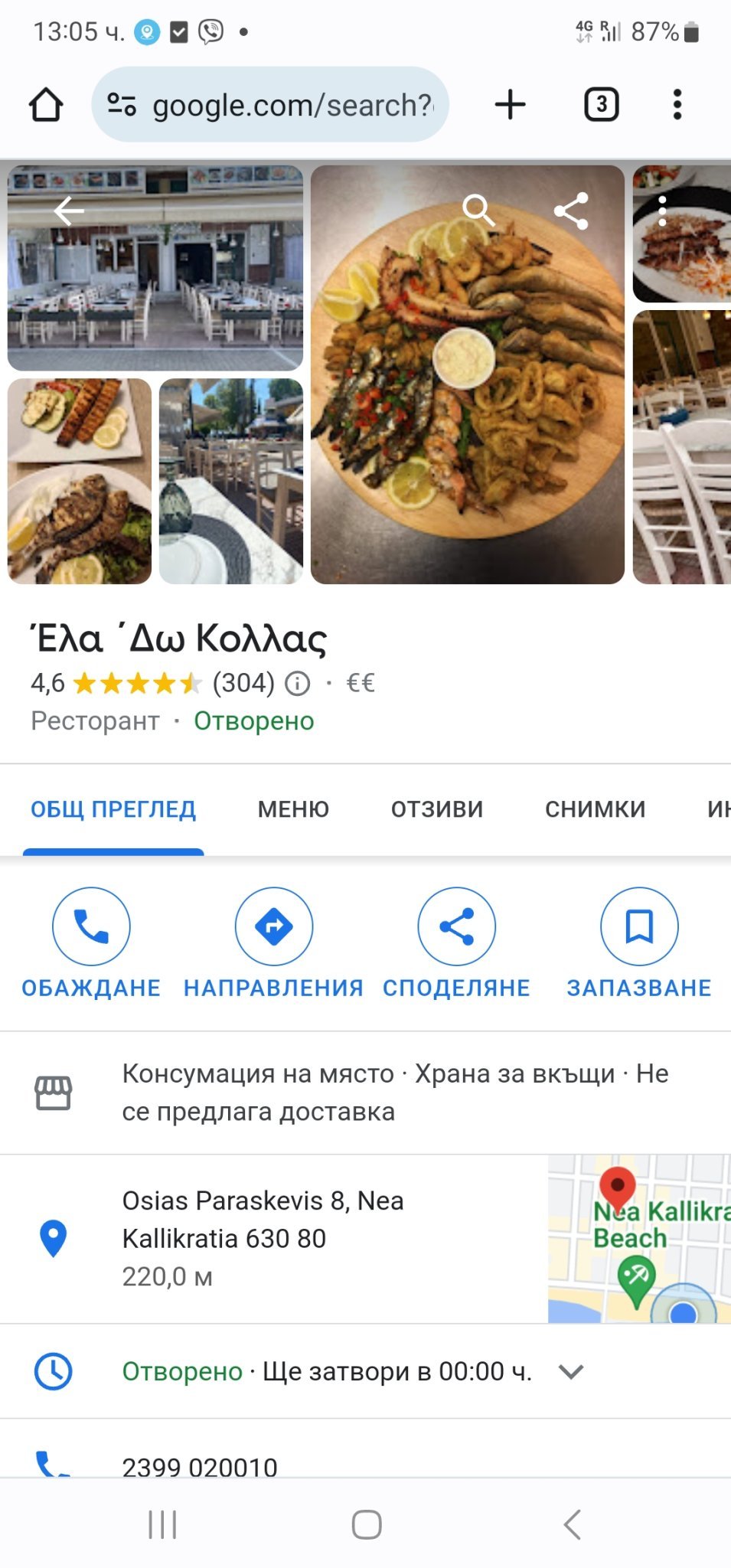Tap the share icon over the photos

point(571,211)
